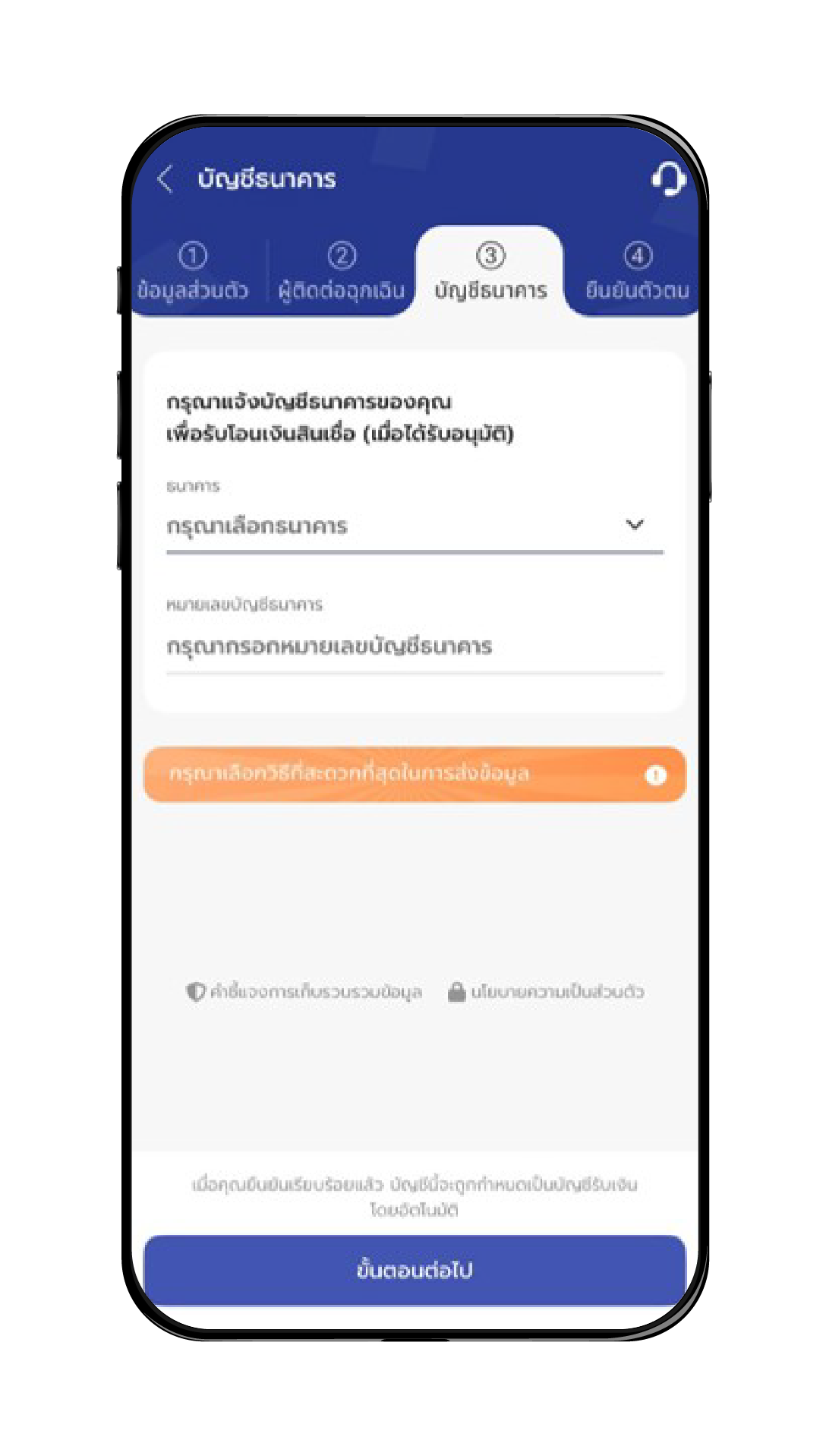Image resolution: width=826 pixels, height=1456 pixels.
Task: Tap the orange กรุณาเลือกวิธีที่สะดวกที่สุด banner
Action: coord(414,774)
